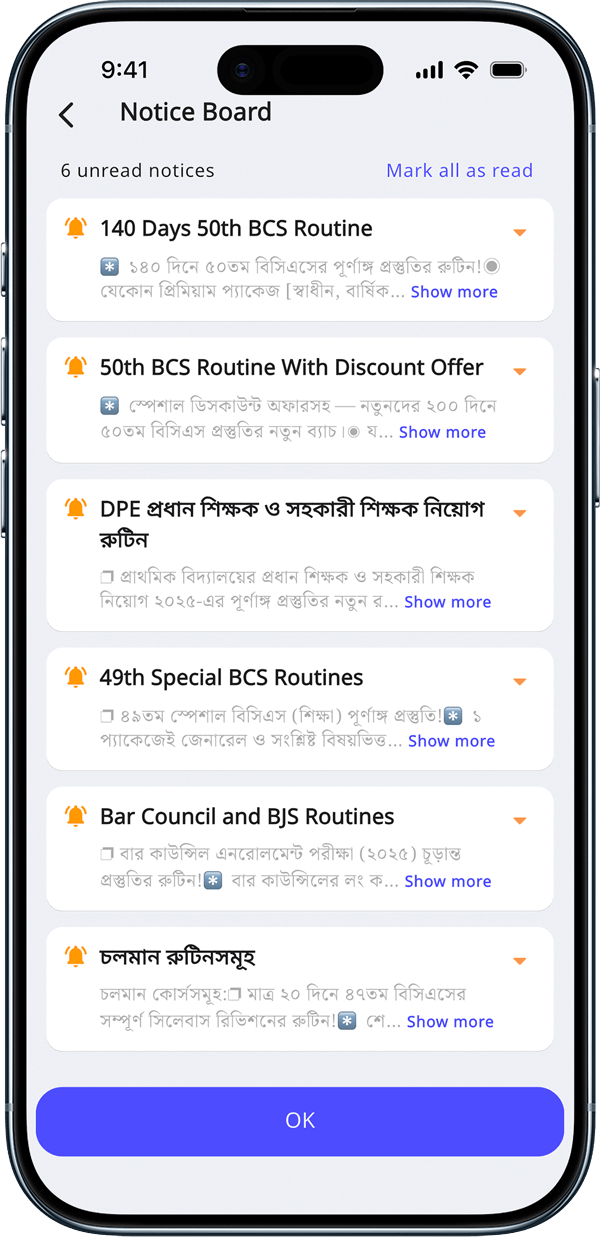Image resolution: width=600 pixels, height=1238 pixels.
Task: Expand the চলমান রুটিনসমূহ arrow
Action: click(x=519, y=960)
